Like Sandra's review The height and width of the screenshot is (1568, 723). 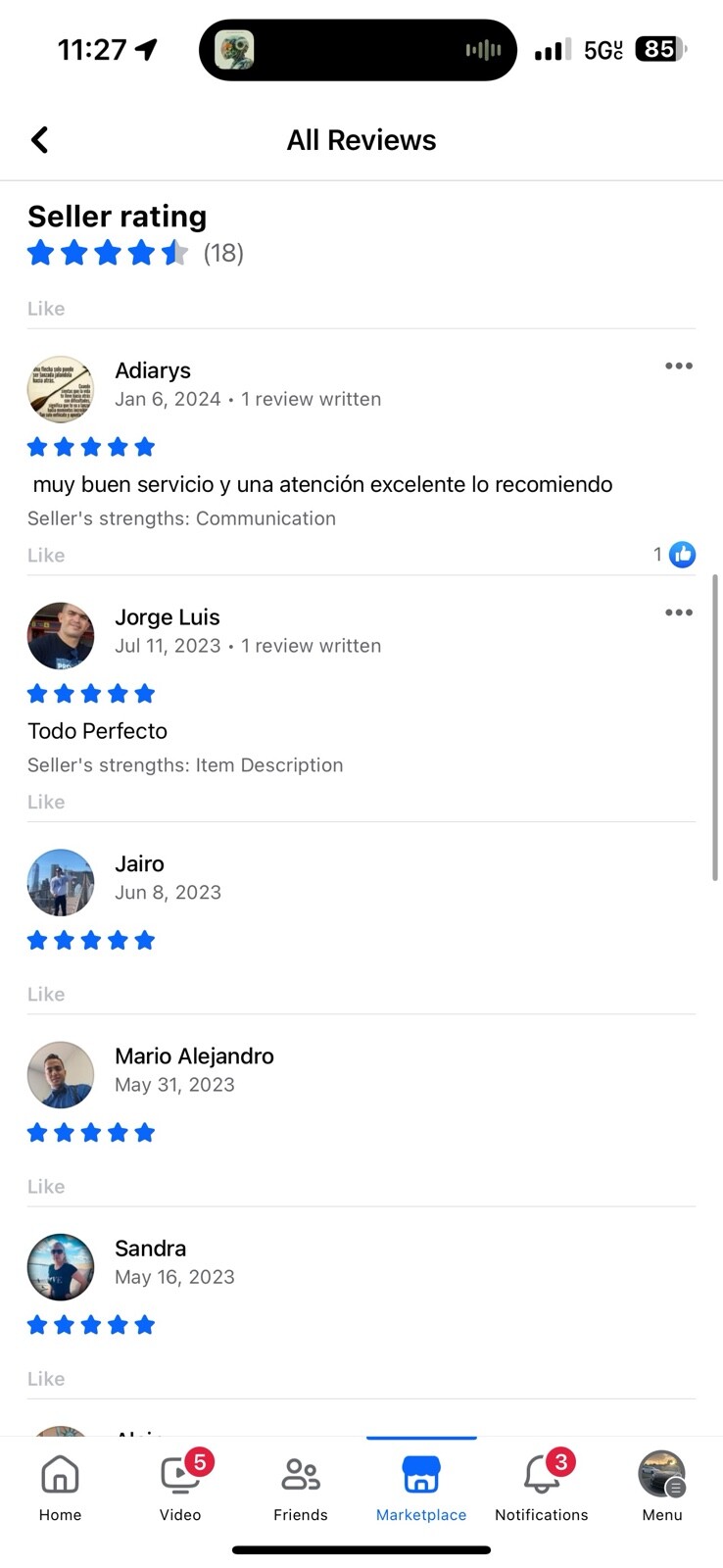pos(46,1379)
